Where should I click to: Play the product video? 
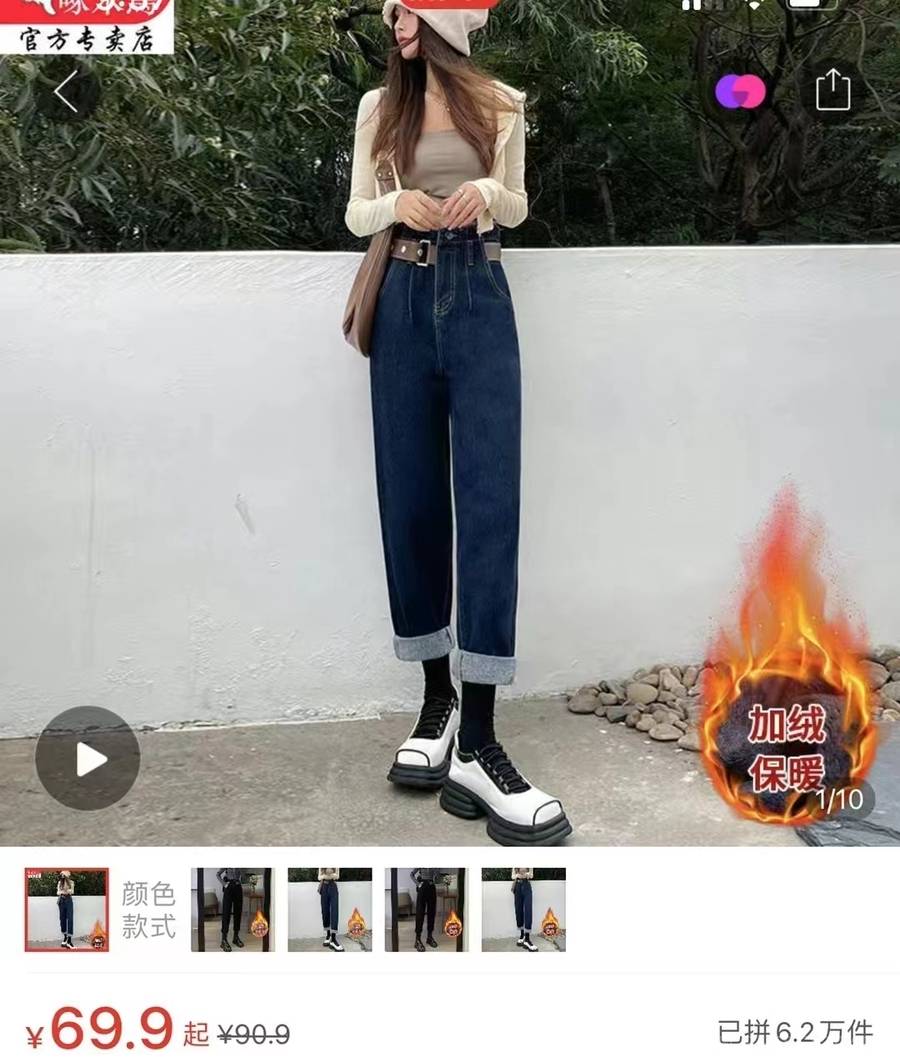(x=88, y=759)
